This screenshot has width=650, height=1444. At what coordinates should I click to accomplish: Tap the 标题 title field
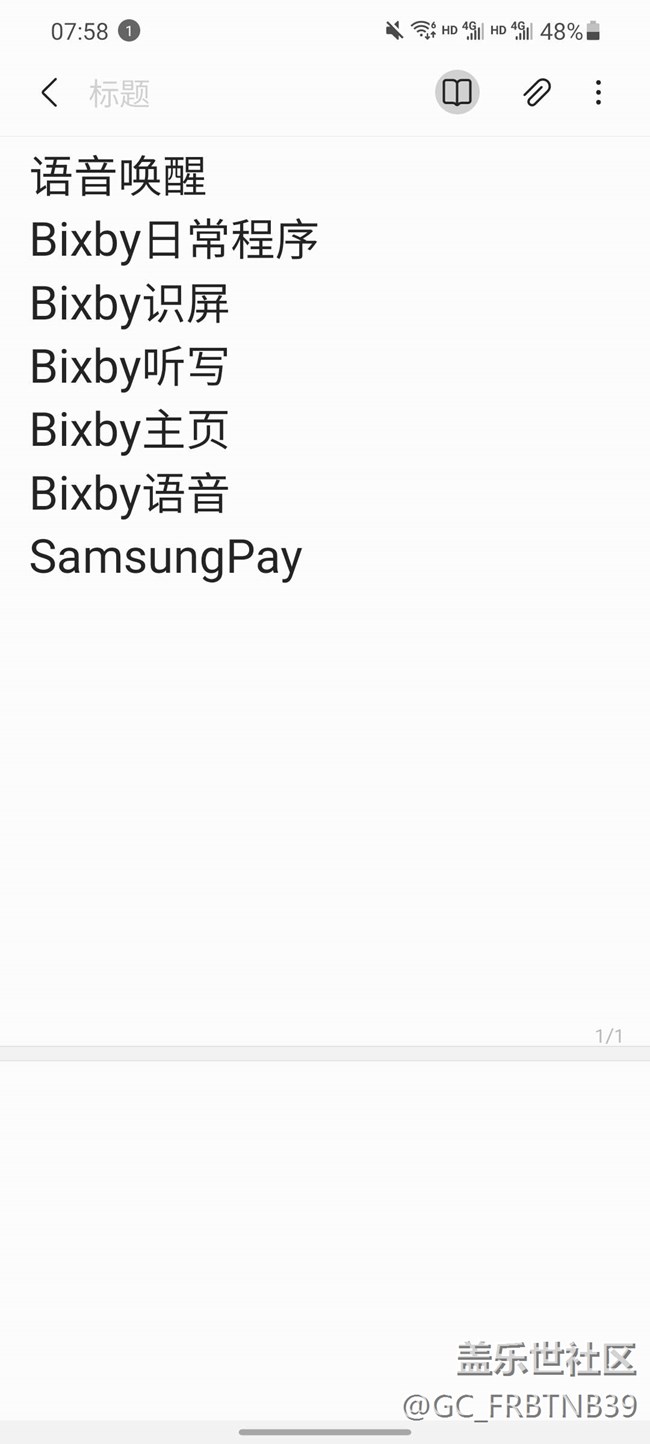pyautogui.click(x=250, y=94)
